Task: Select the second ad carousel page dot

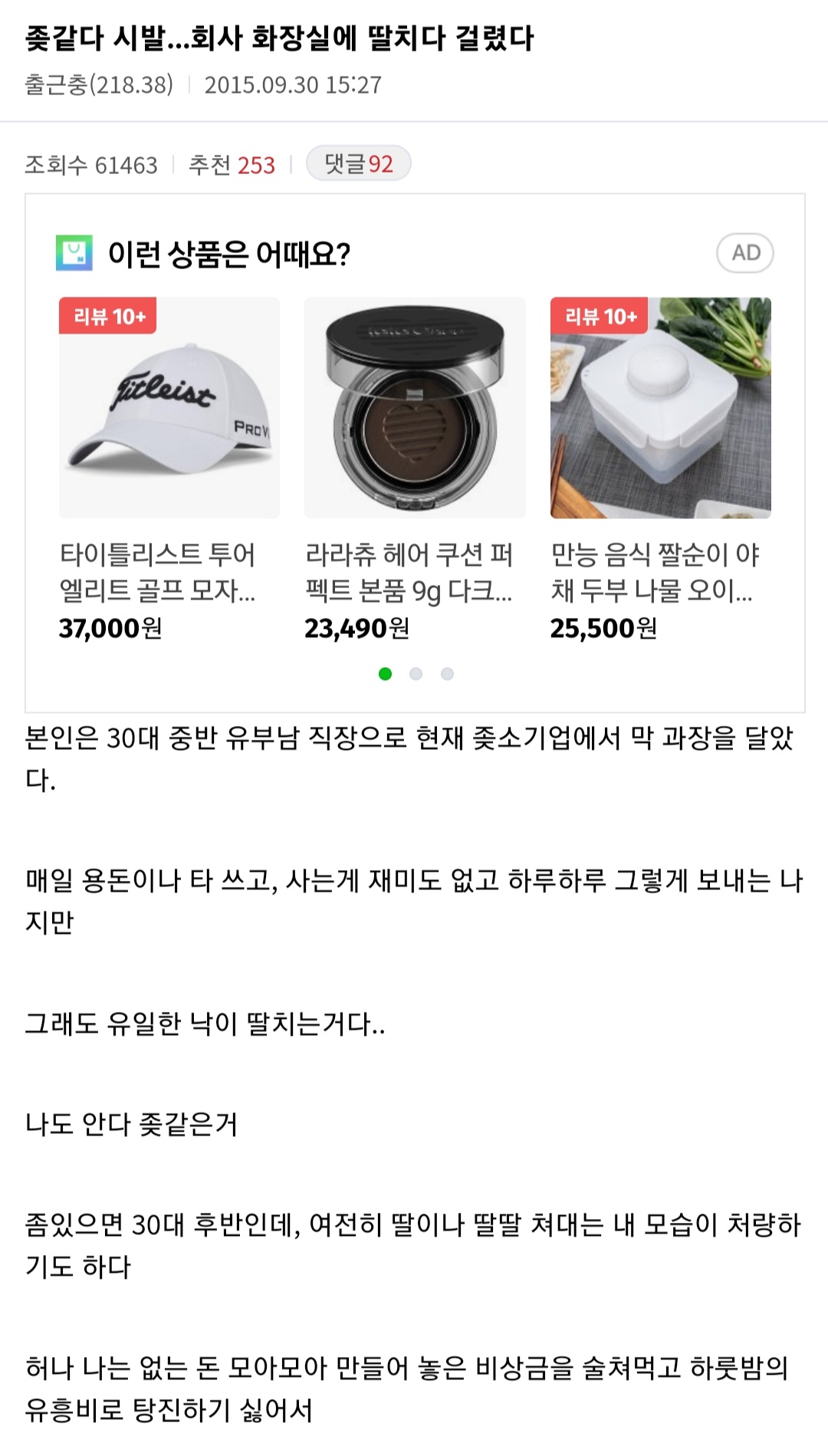Action: coord(416,674)
